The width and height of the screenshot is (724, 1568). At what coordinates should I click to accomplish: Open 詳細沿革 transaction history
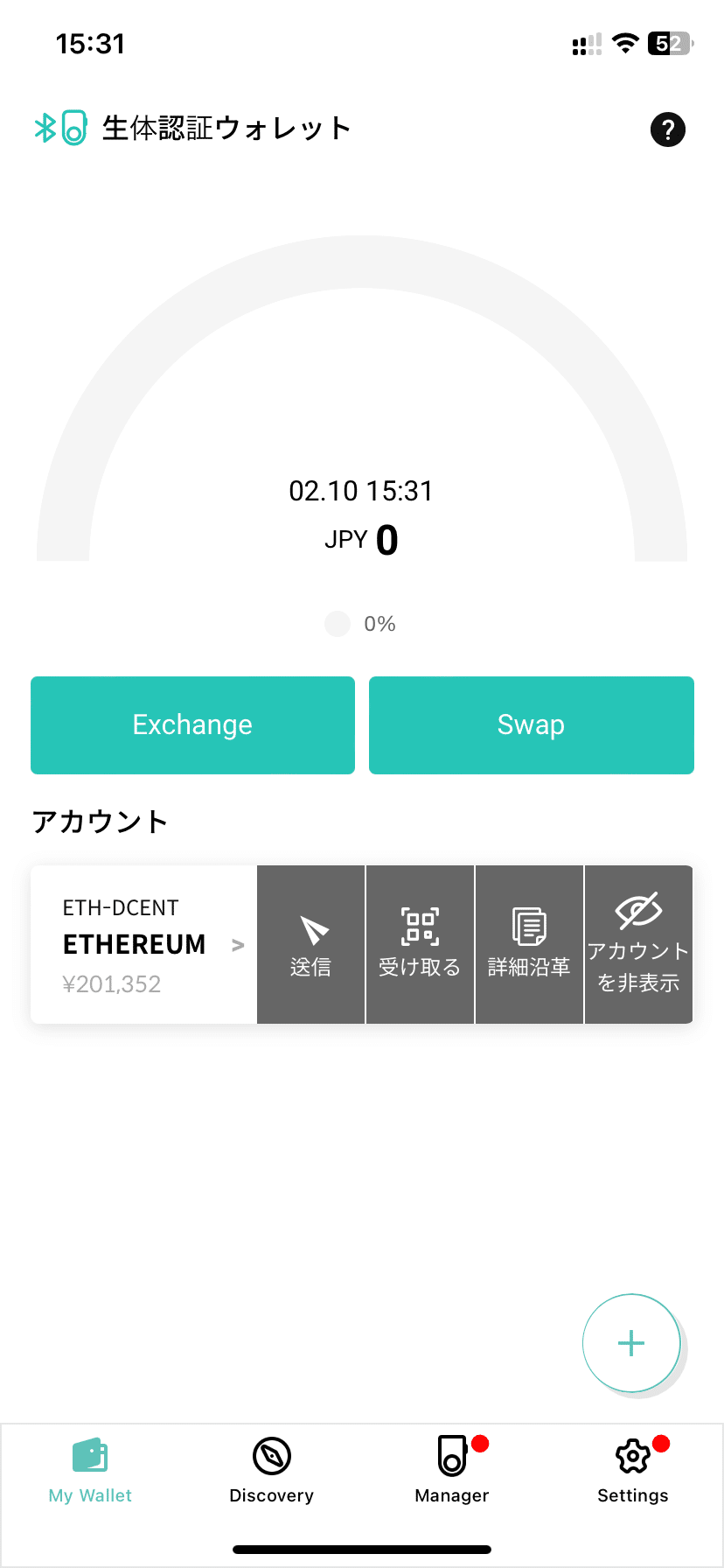coord(529,945)
